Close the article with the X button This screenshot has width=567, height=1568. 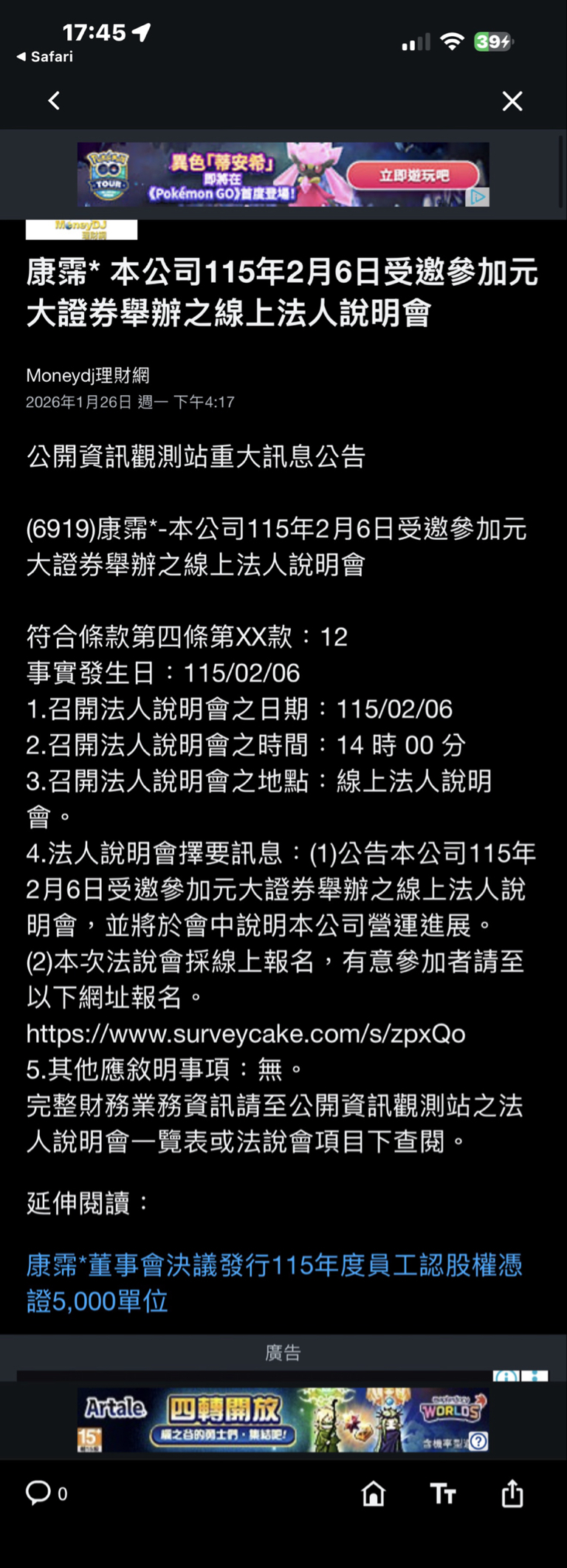(512, 100)
